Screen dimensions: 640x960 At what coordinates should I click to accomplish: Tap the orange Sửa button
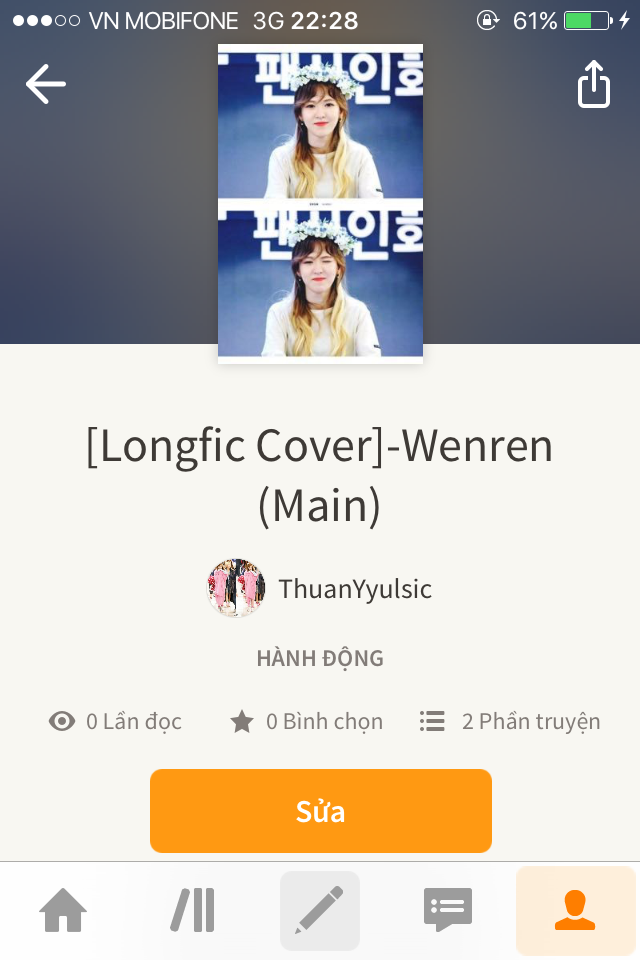[x=320, y=811]
